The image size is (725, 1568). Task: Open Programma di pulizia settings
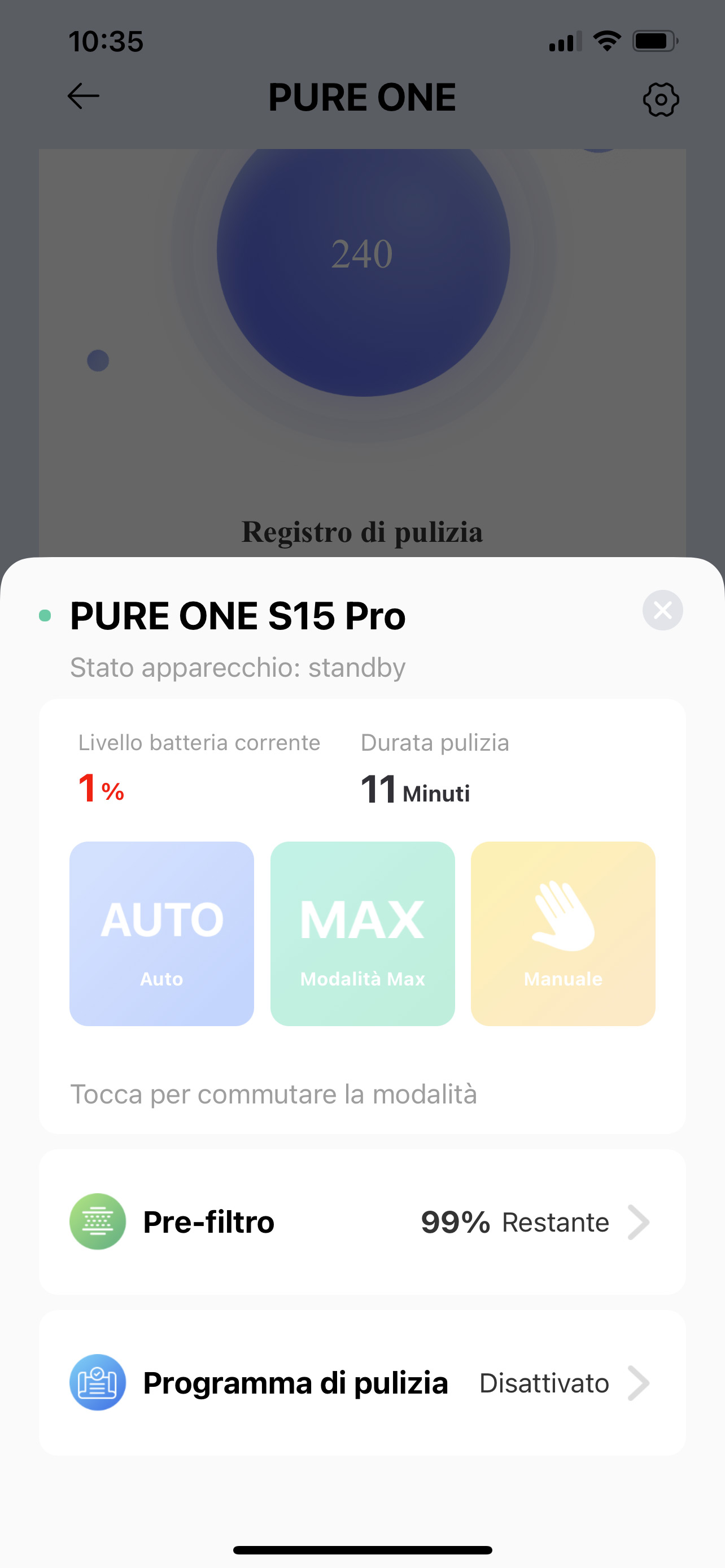(x=362, y=1383)
